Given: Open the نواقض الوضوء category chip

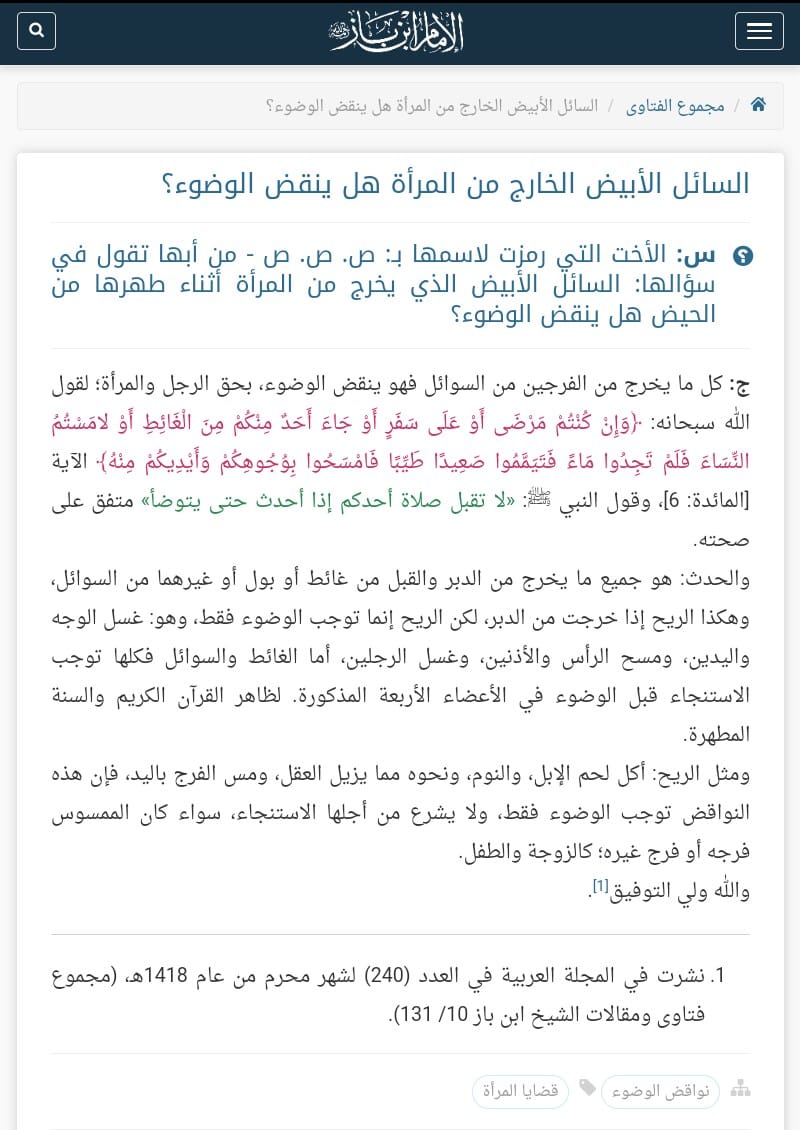Looking at the screenshot, I should point(660,1091).
